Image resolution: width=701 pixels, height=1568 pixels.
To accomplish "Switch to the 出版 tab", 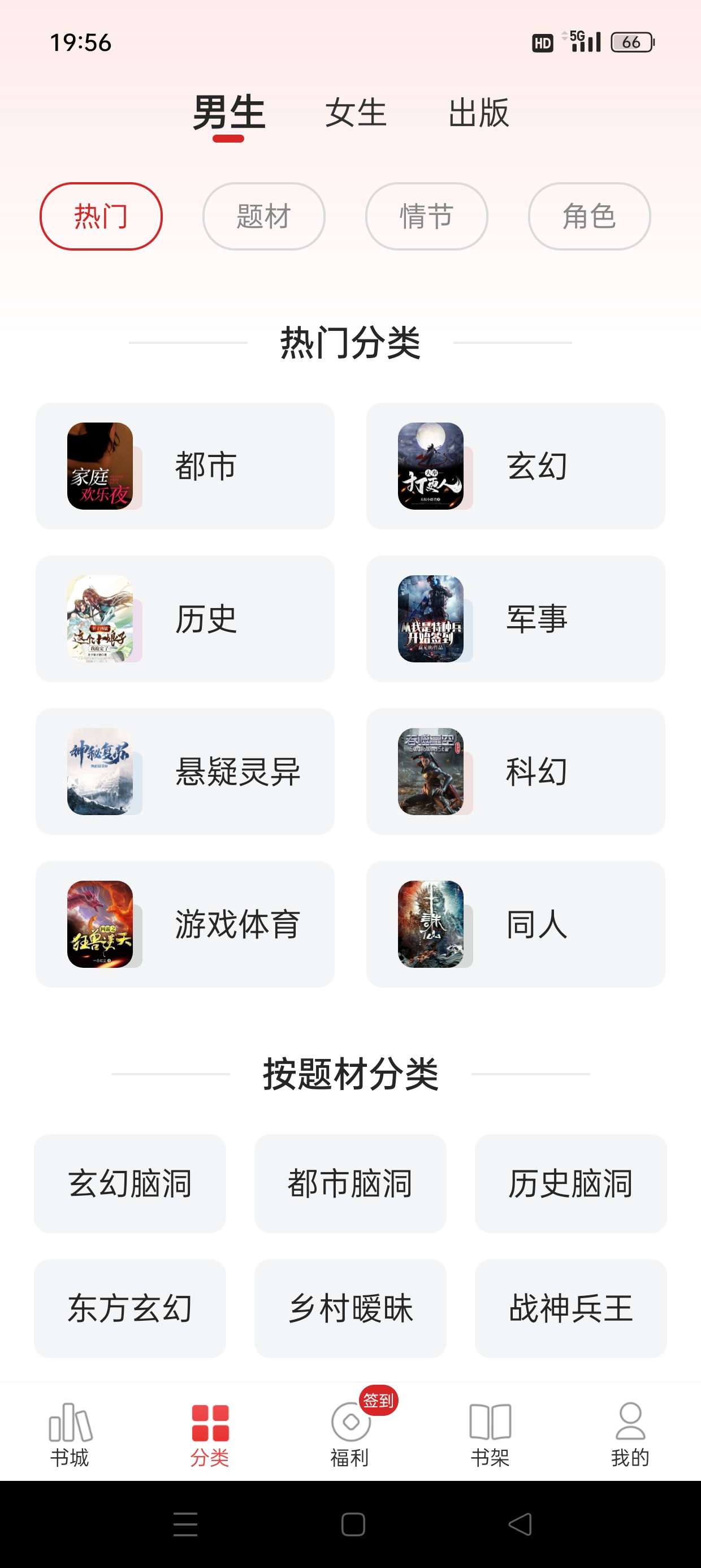I will pyautogui.click(x=478, y=113).
